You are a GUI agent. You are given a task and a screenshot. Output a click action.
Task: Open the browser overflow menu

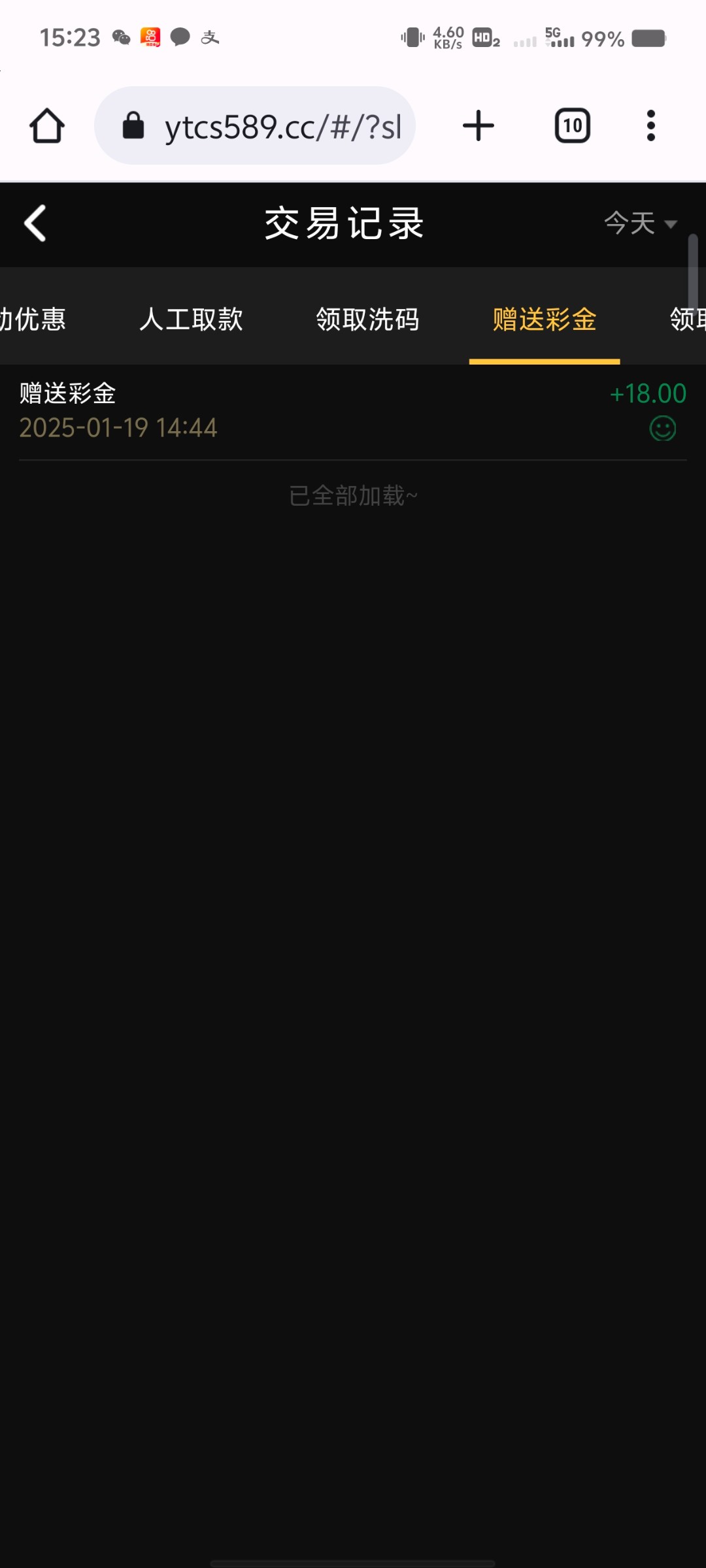point(650,125)
